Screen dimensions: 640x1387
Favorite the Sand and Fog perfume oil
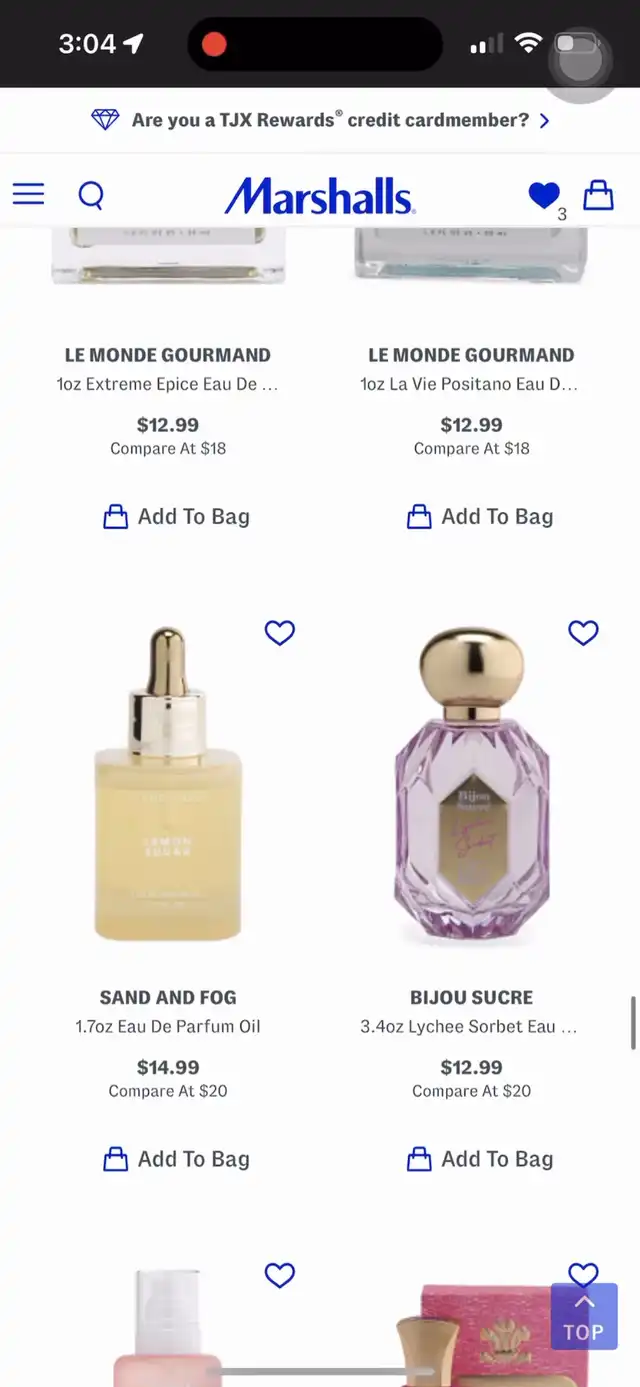pos(280,633)
